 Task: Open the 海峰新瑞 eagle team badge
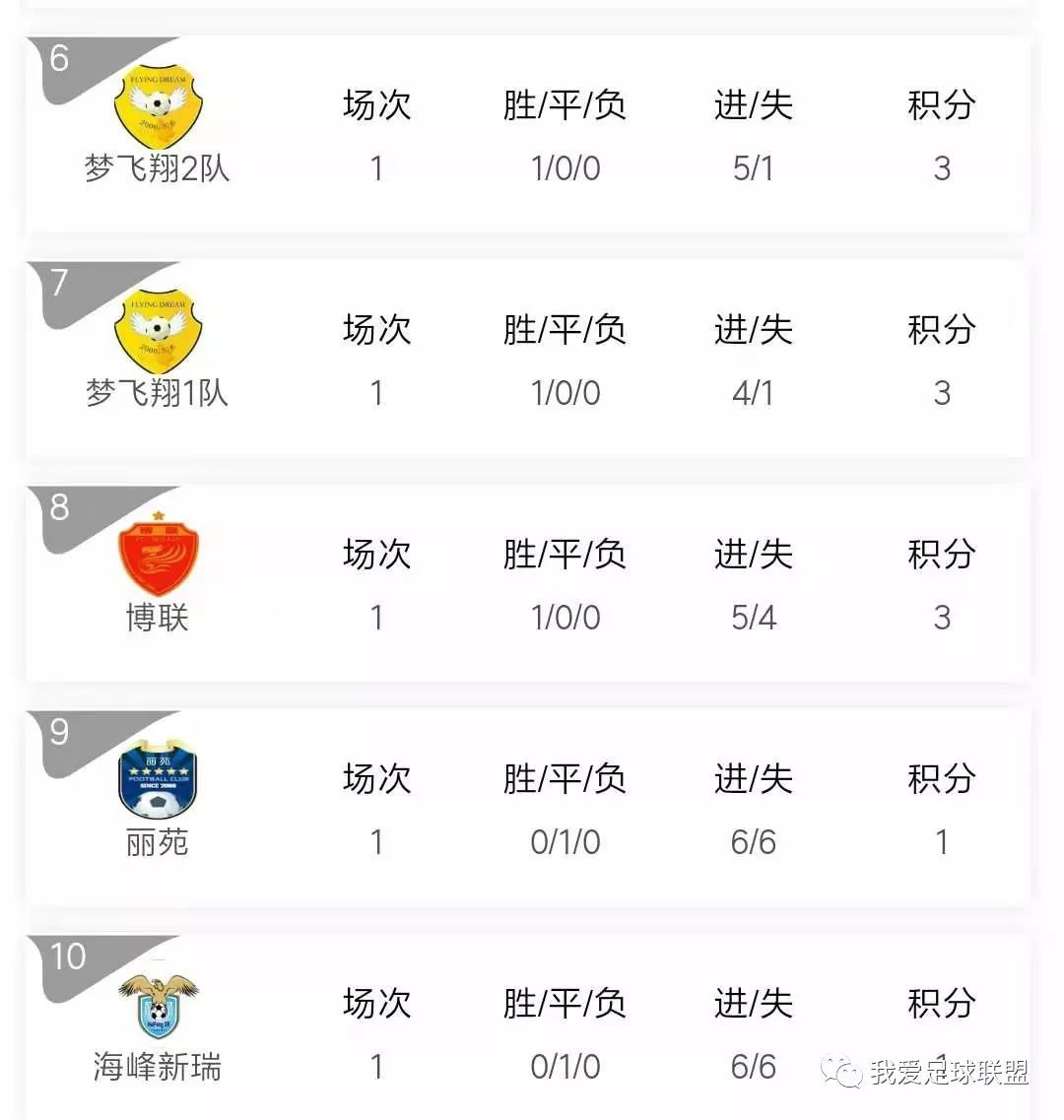click(158, 1004)
